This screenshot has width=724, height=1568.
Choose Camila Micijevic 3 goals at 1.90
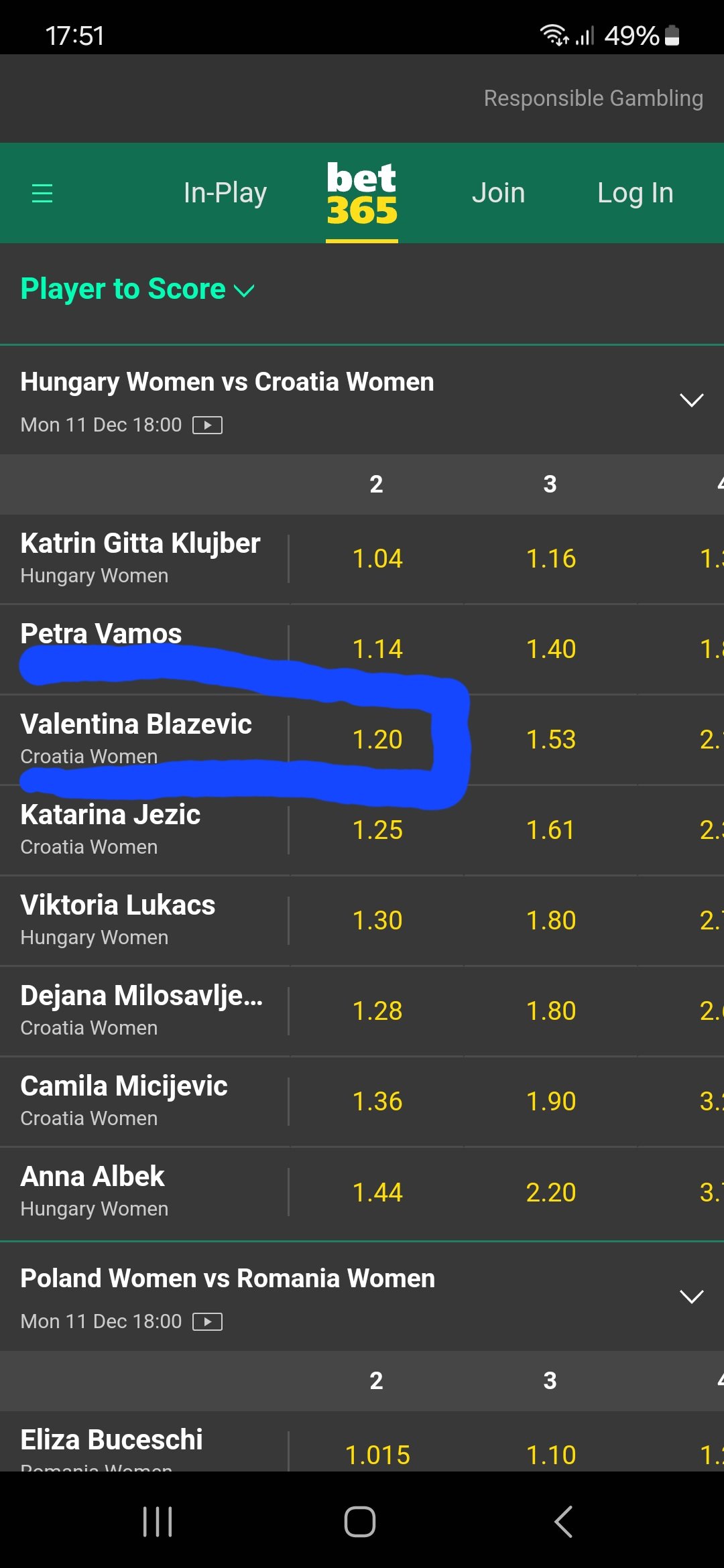[x=551, y=1102]
